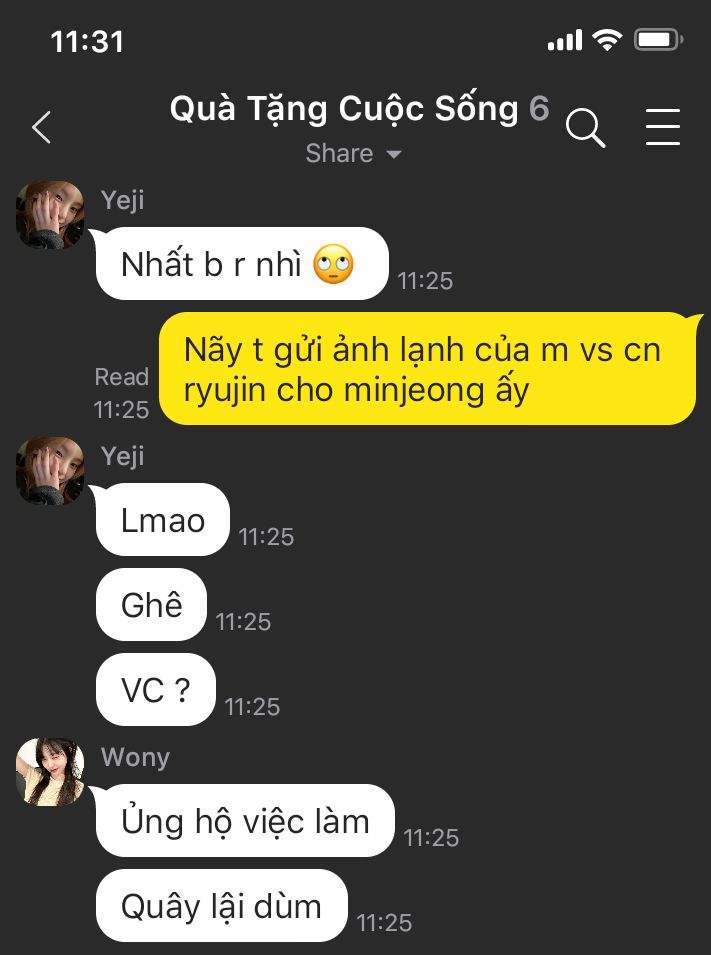Go back from the group chat
The height and width of the screenshot is (955, 711).
click(41, 127)
